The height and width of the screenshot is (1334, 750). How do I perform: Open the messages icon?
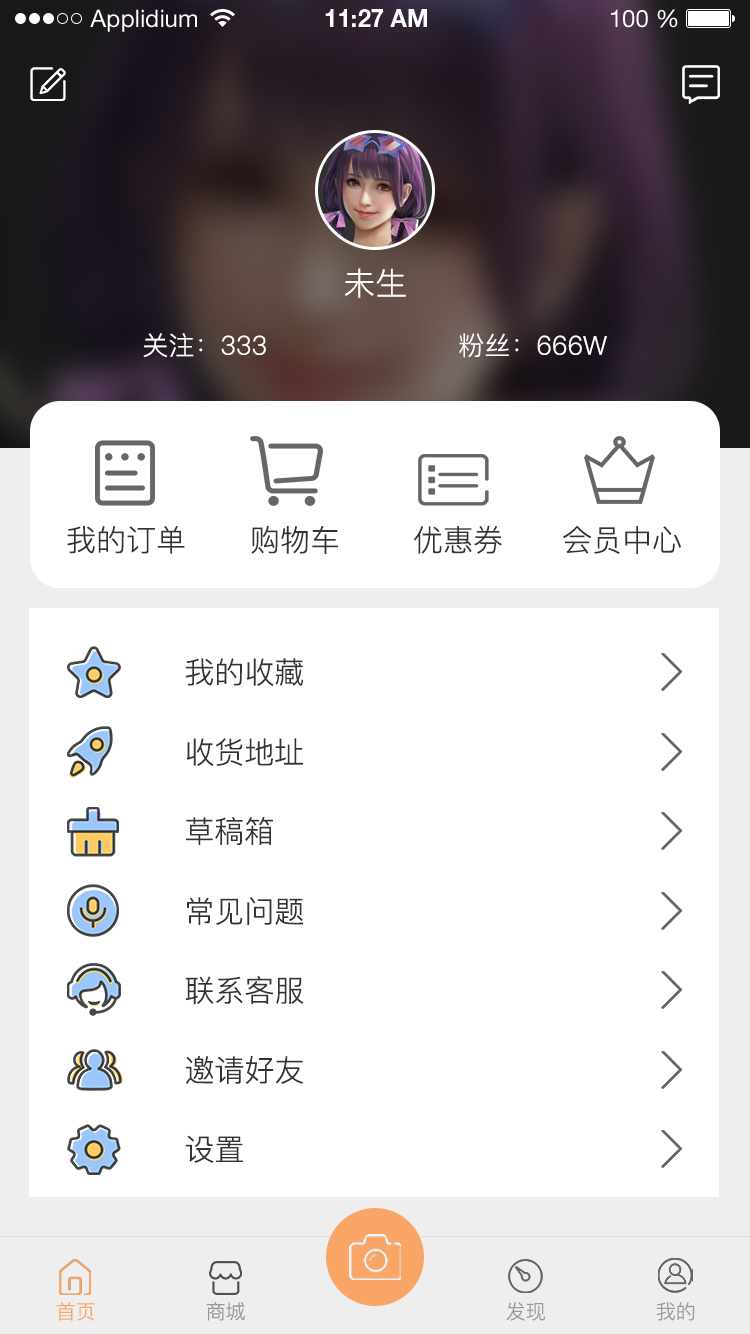click(x=700, y=84)
